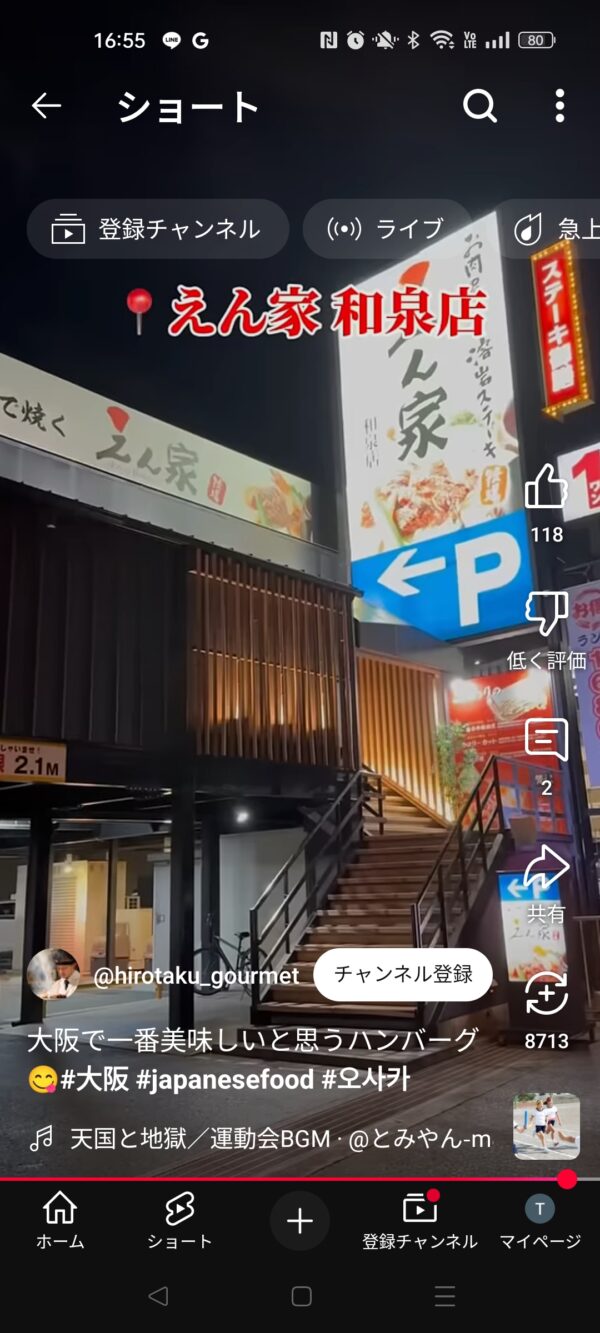This screenshot has height=1333, width=600.
Task: Share this Short via 共有
Action: (546, 868)
